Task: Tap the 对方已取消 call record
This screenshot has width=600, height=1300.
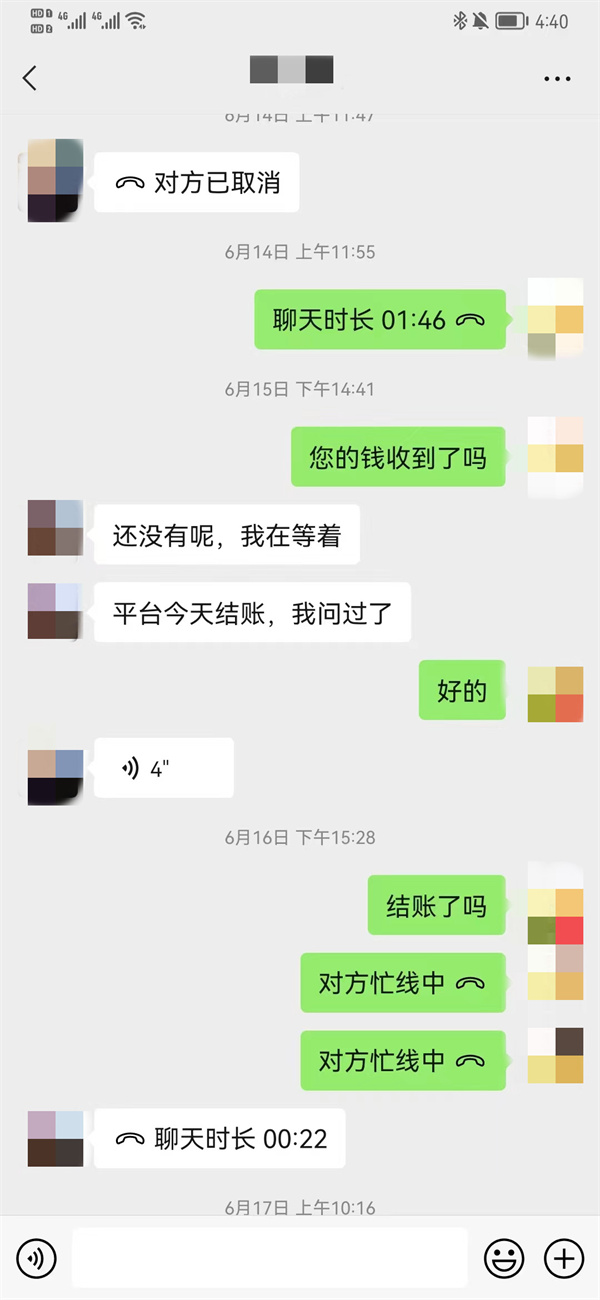Action: 197,182
